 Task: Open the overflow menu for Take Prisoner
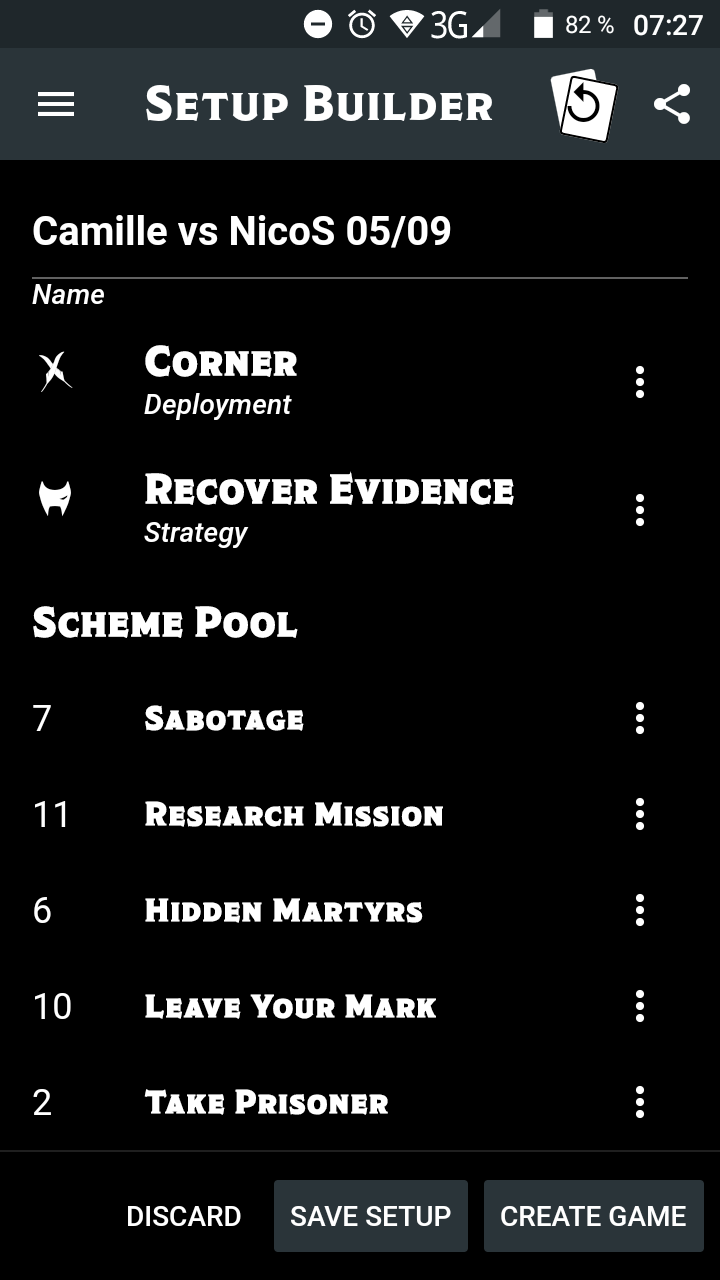[639, 1102]
